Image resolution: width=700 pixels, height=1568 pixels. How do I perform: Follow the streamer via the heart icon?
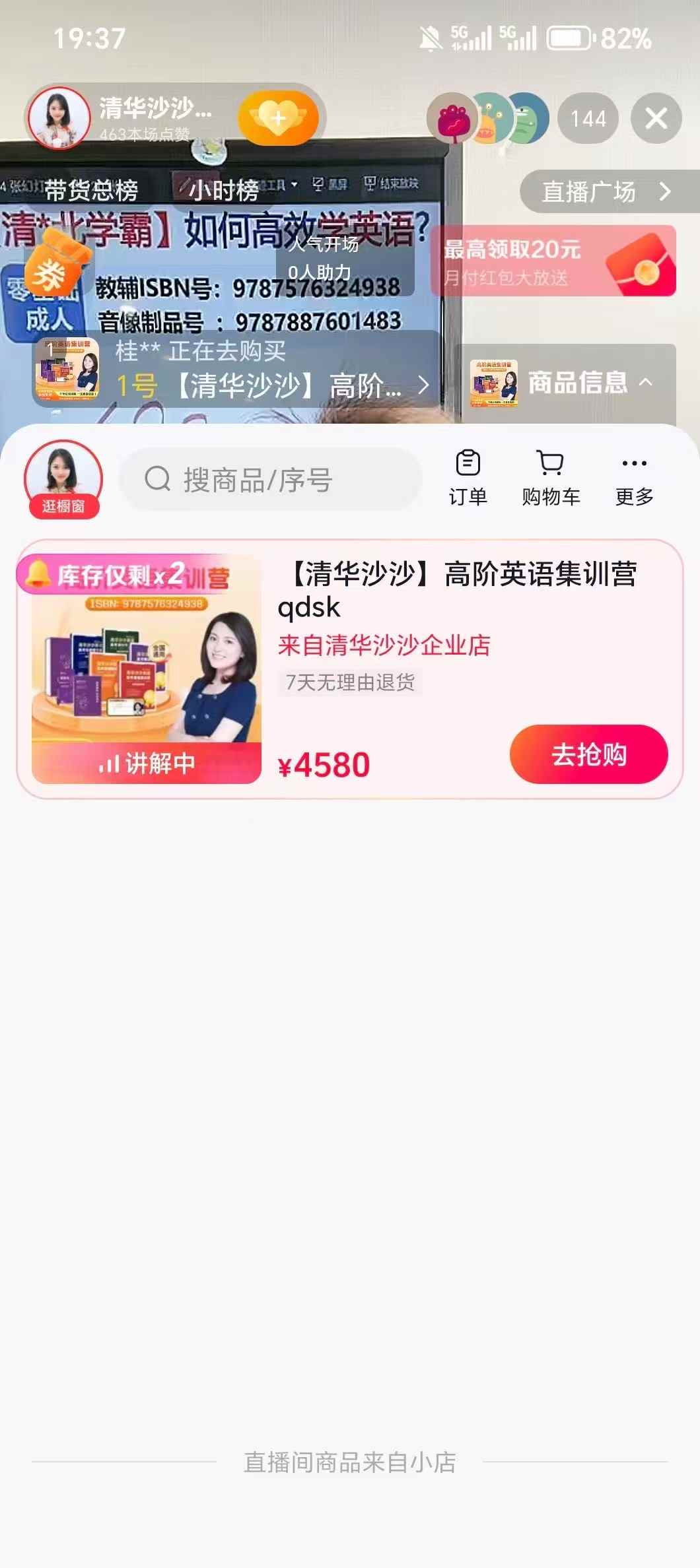[x=277, y=117]
